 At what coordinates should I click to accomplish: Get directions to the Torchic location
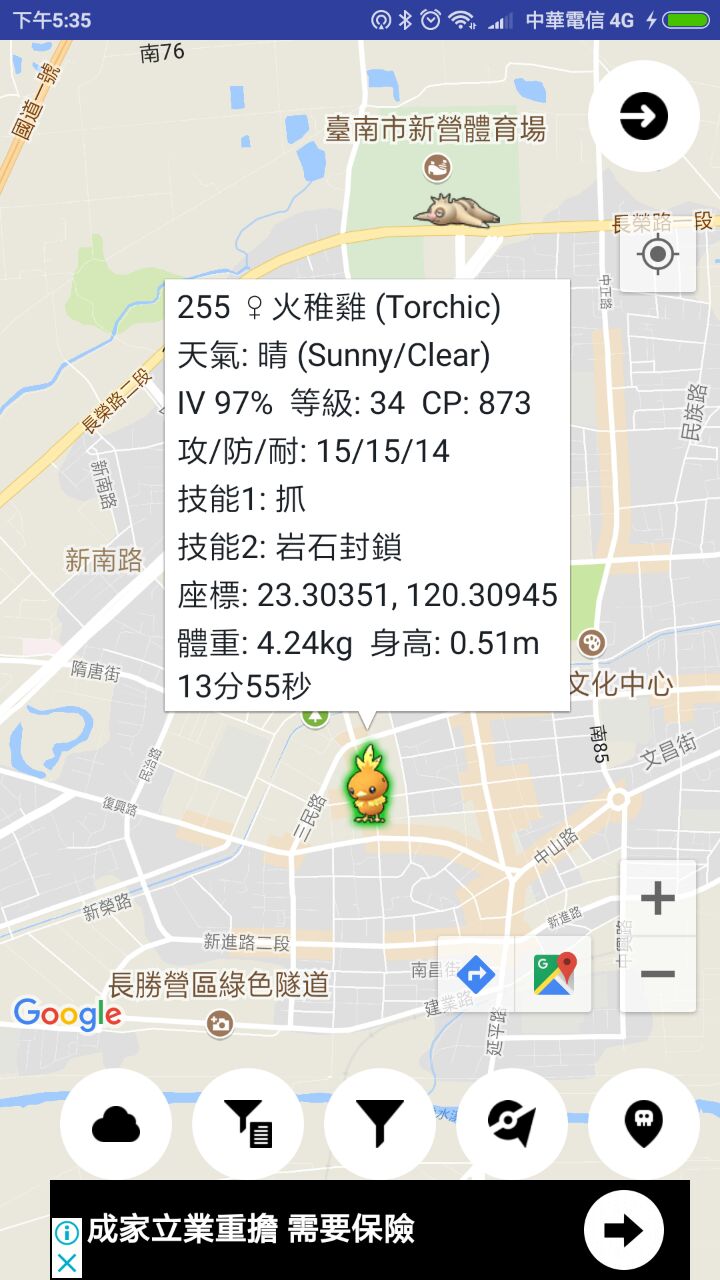[x=476, y=973]
